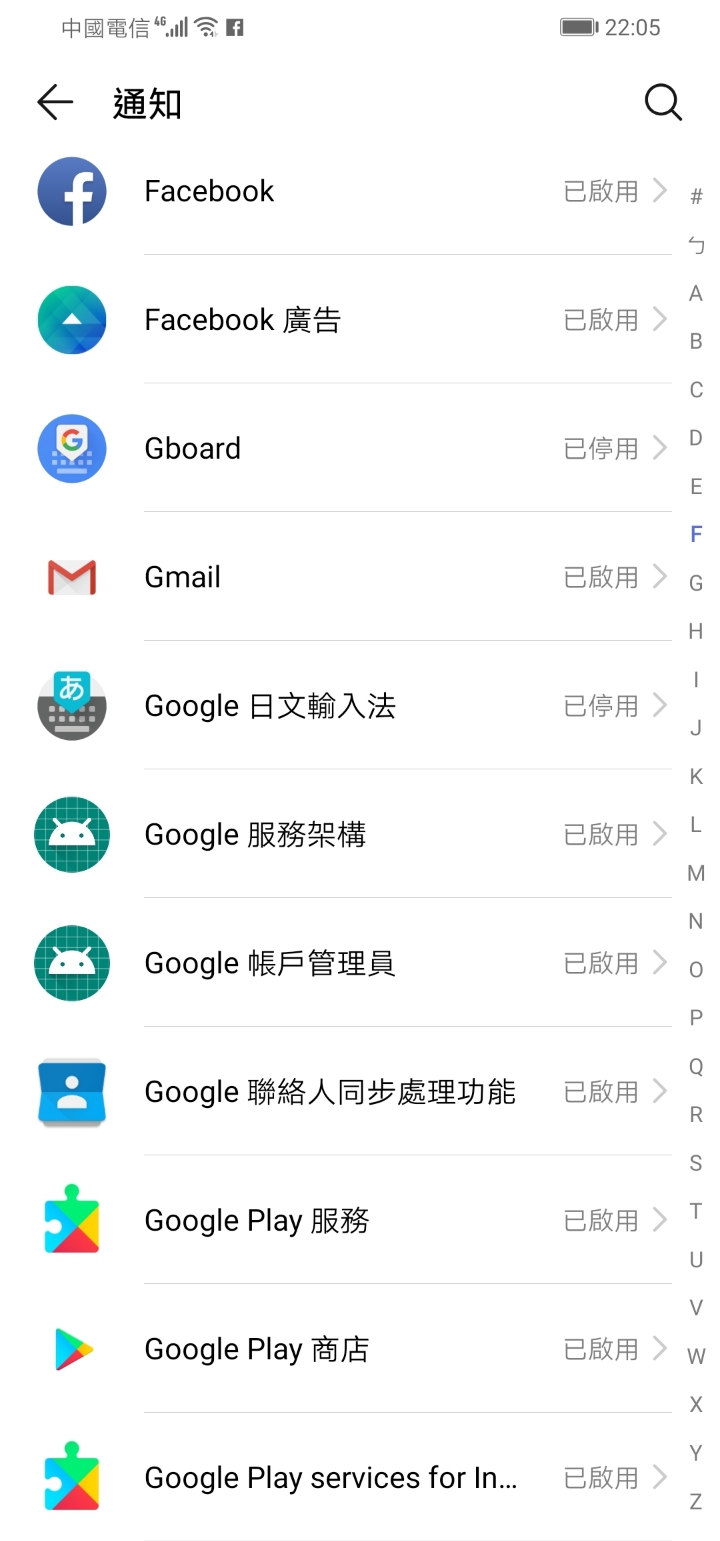
Task: Select Google 帳戶管理員 row
Action: point(350,963)
